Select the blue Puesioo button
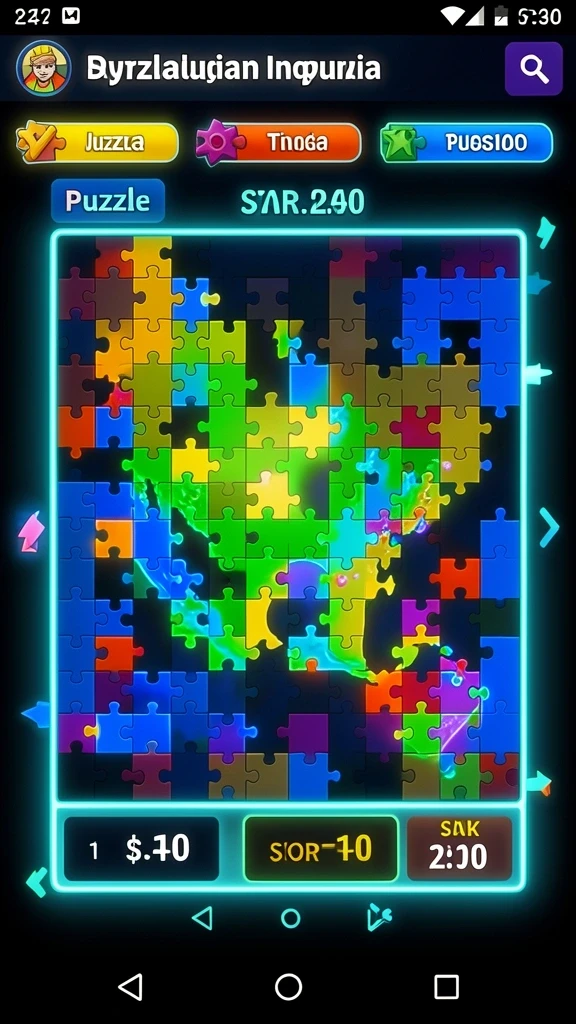The height and width of the screenshot is (1024, 576). coord(466,142)
